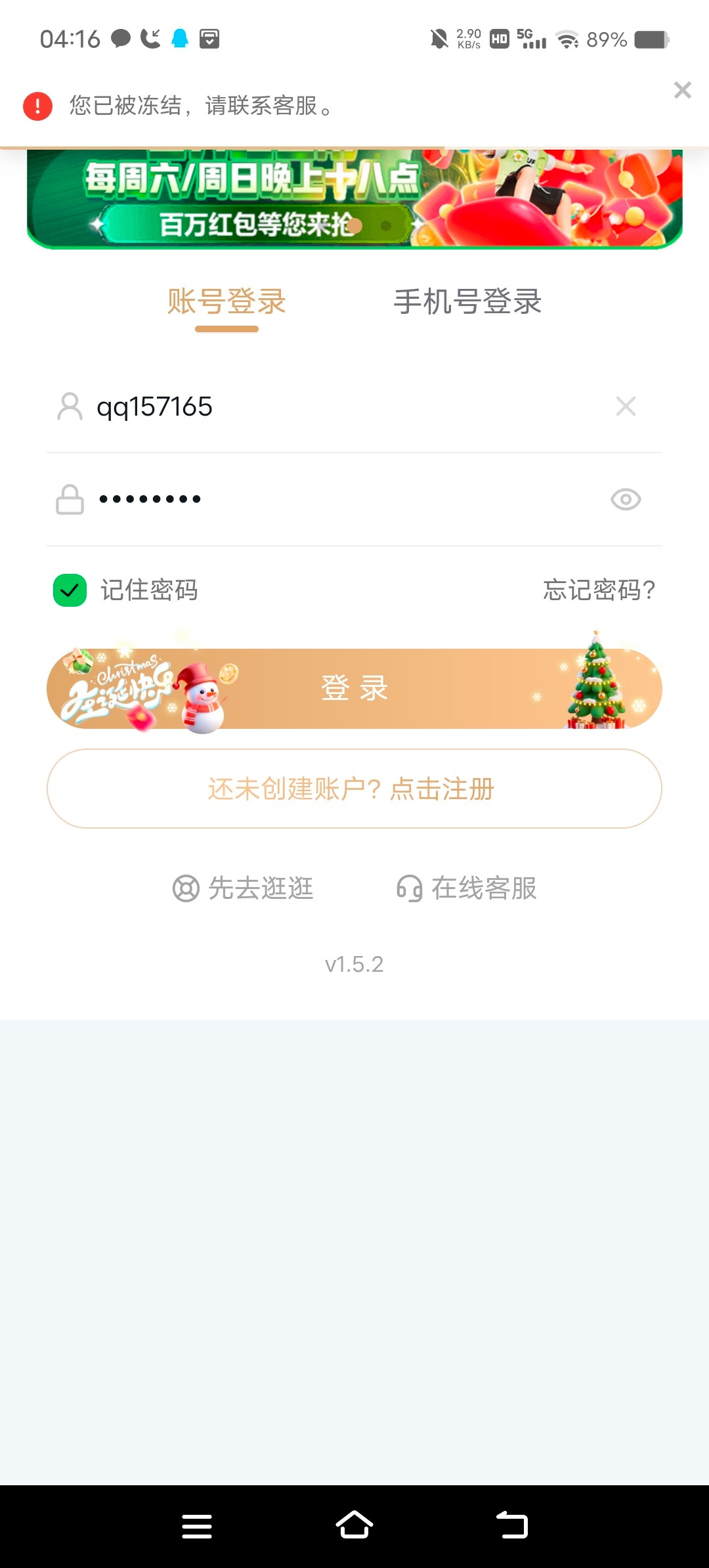Go back with the system back button
Image resolution: width=709 pixels, height=1568 pixels.
tap(512, 1526)
